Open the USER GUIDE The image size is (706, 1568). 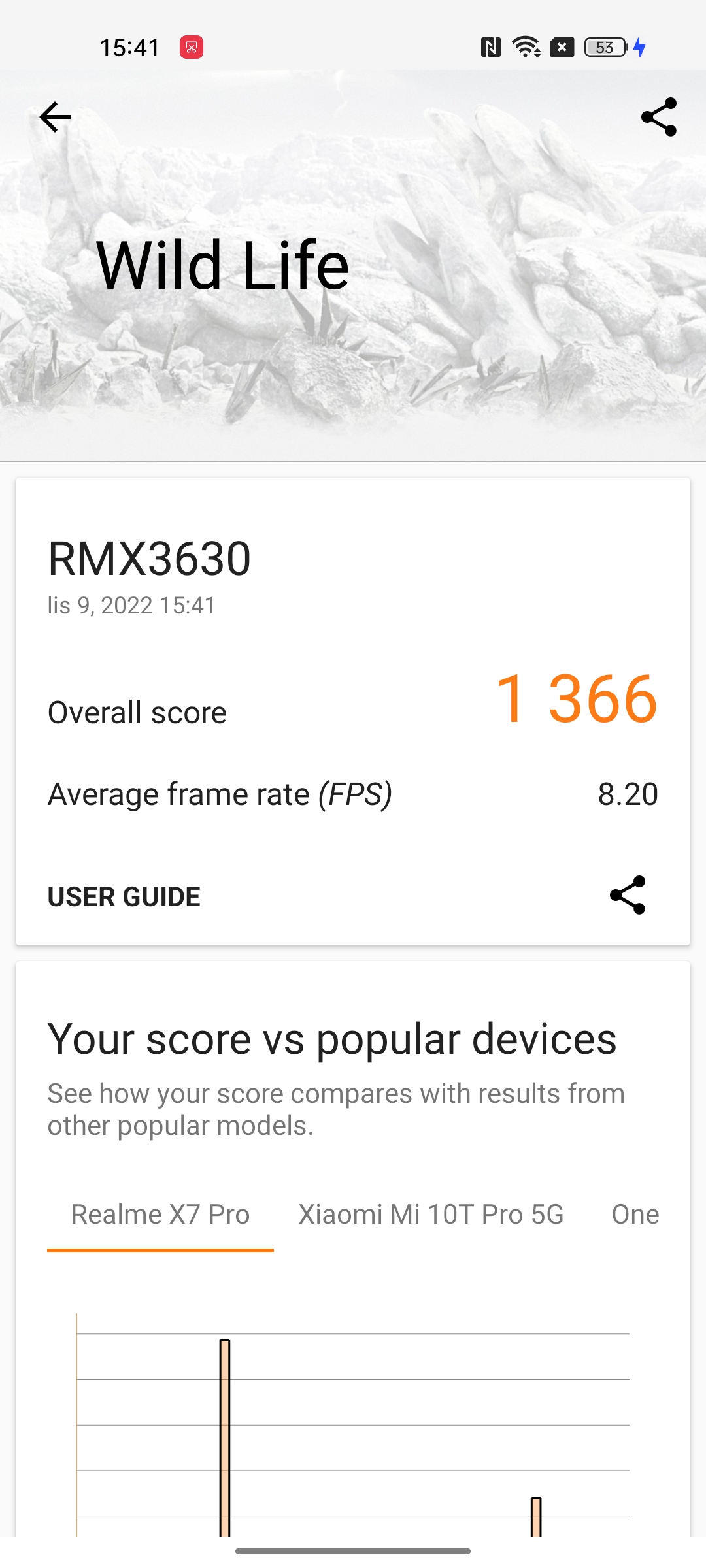124,896
